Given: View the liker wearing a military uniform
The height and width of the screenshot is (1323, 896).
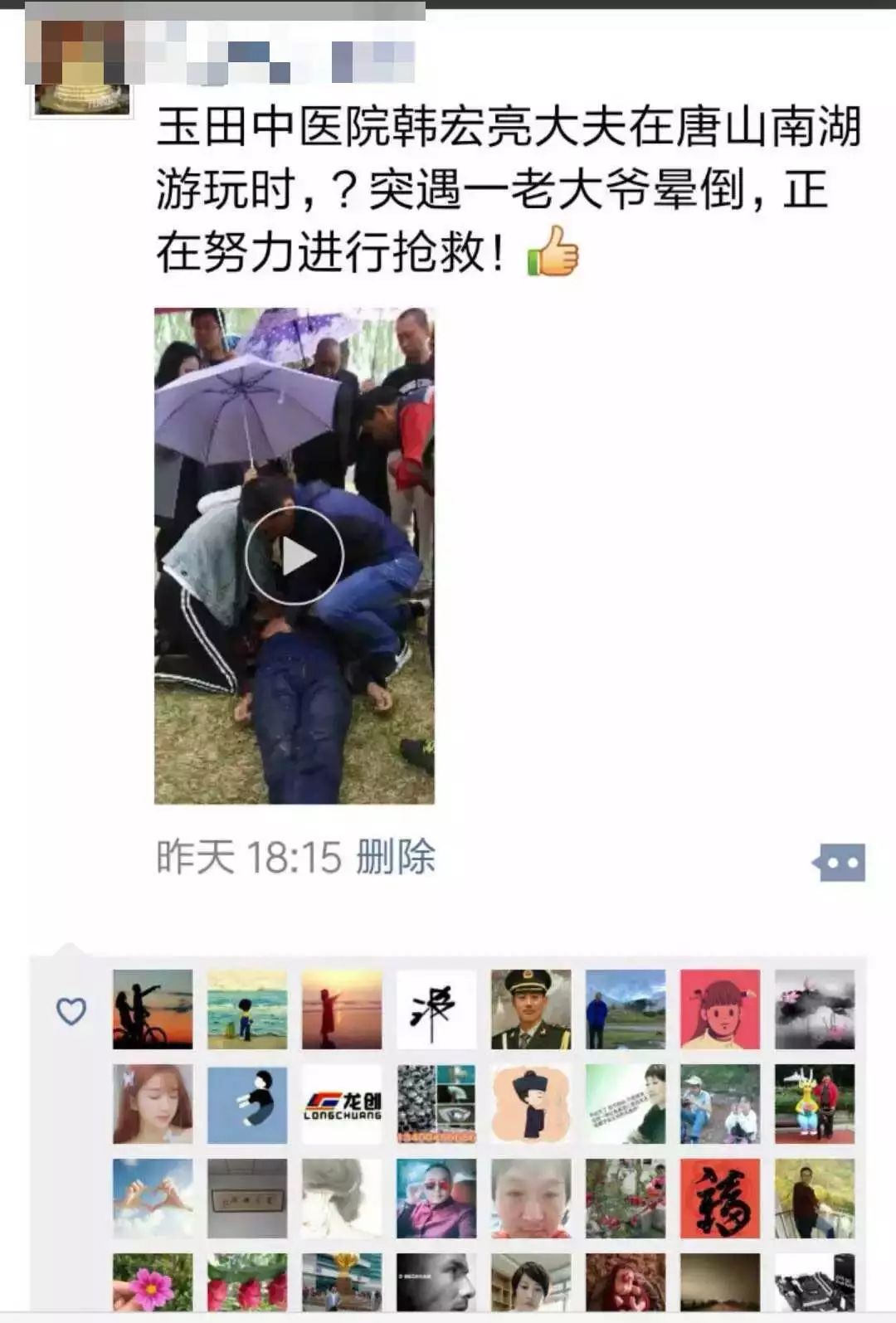Looking at the screenshot, I should click(531, 1009).
